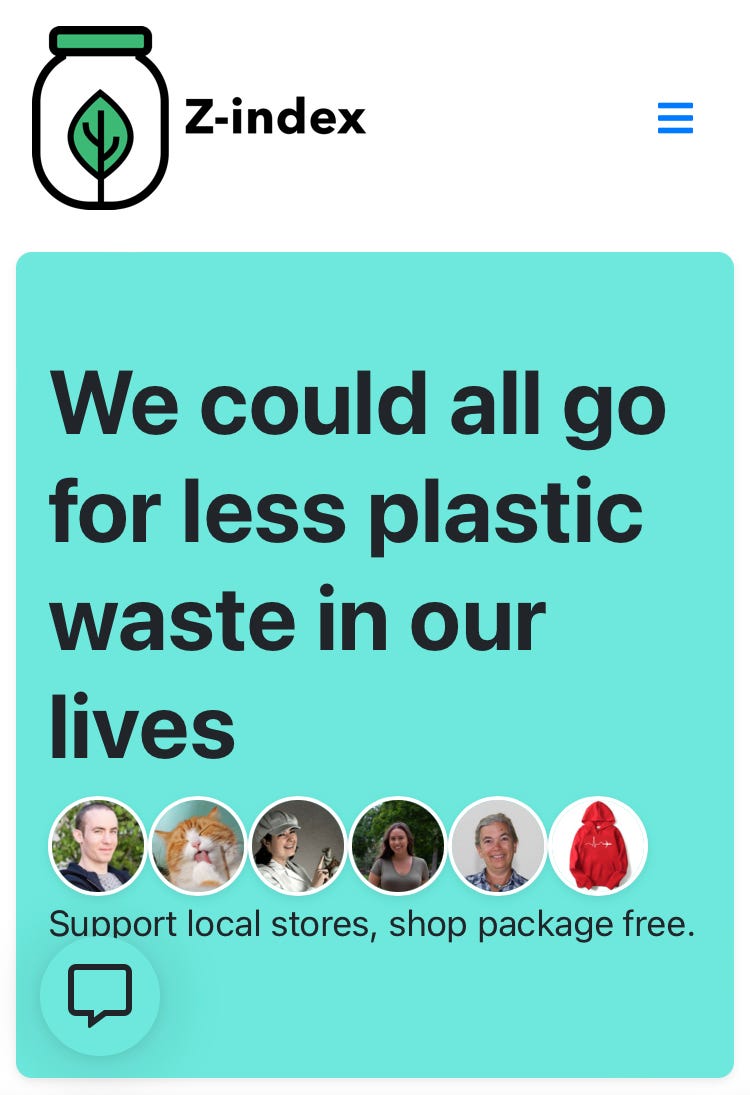Open the hamburger navigation menu
This screenshot has height=1095, width=750.
coord(675,118)
